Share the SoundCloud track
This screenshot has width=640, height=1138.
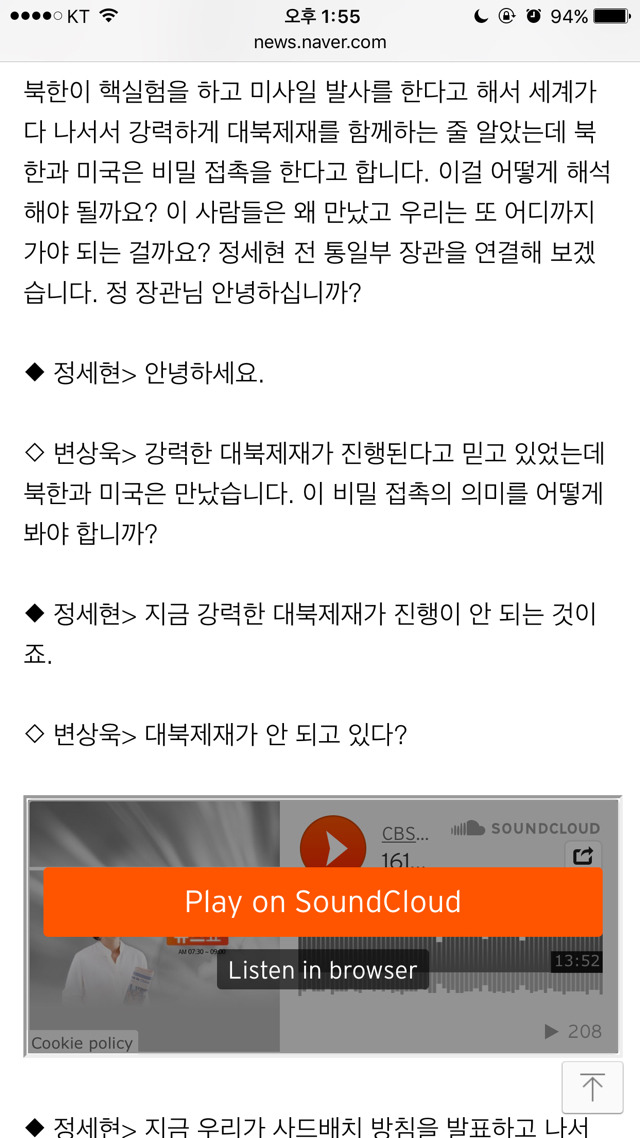coord(583,855)
